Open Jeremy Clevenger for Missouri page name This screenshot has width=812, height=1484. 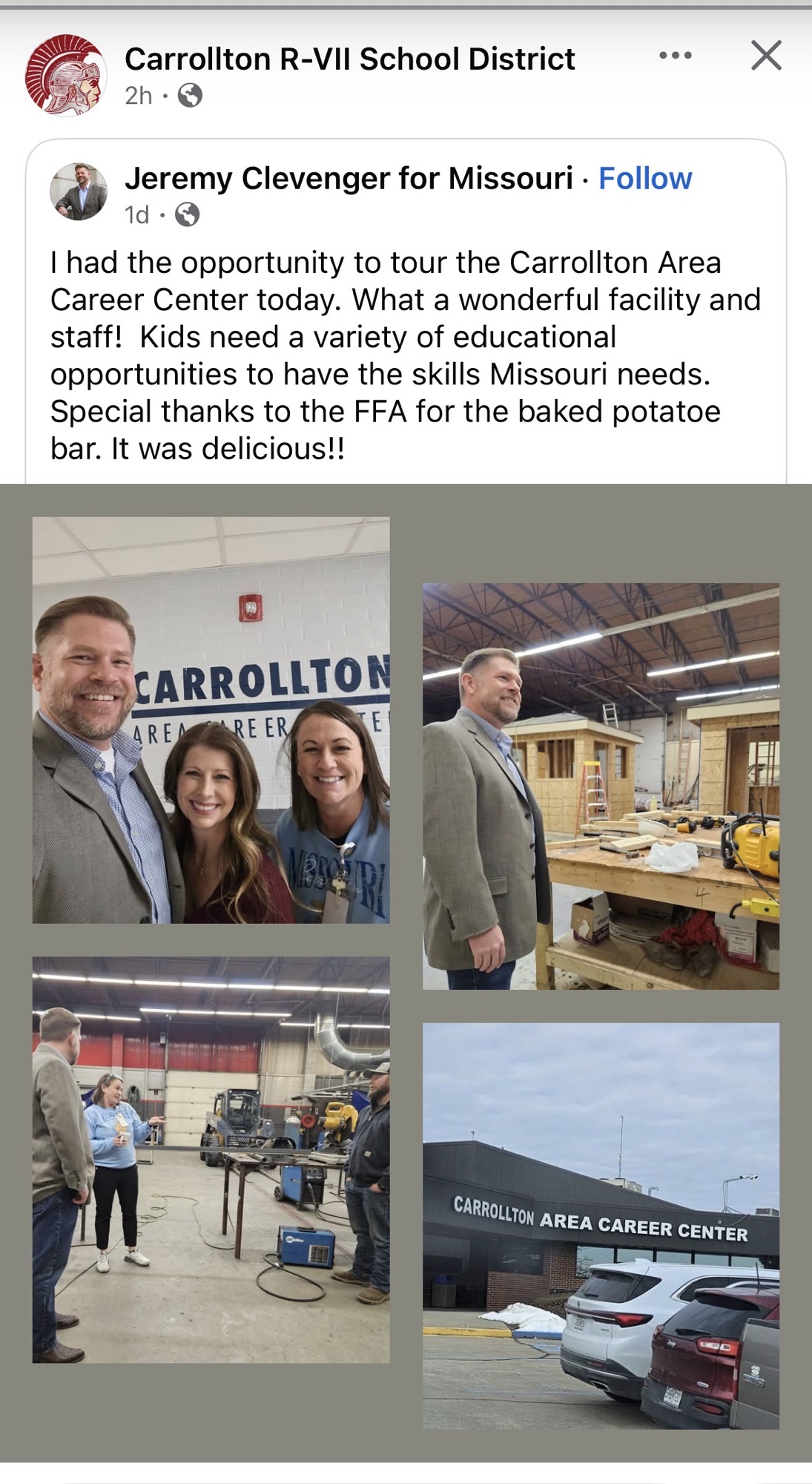pos(349,178)
